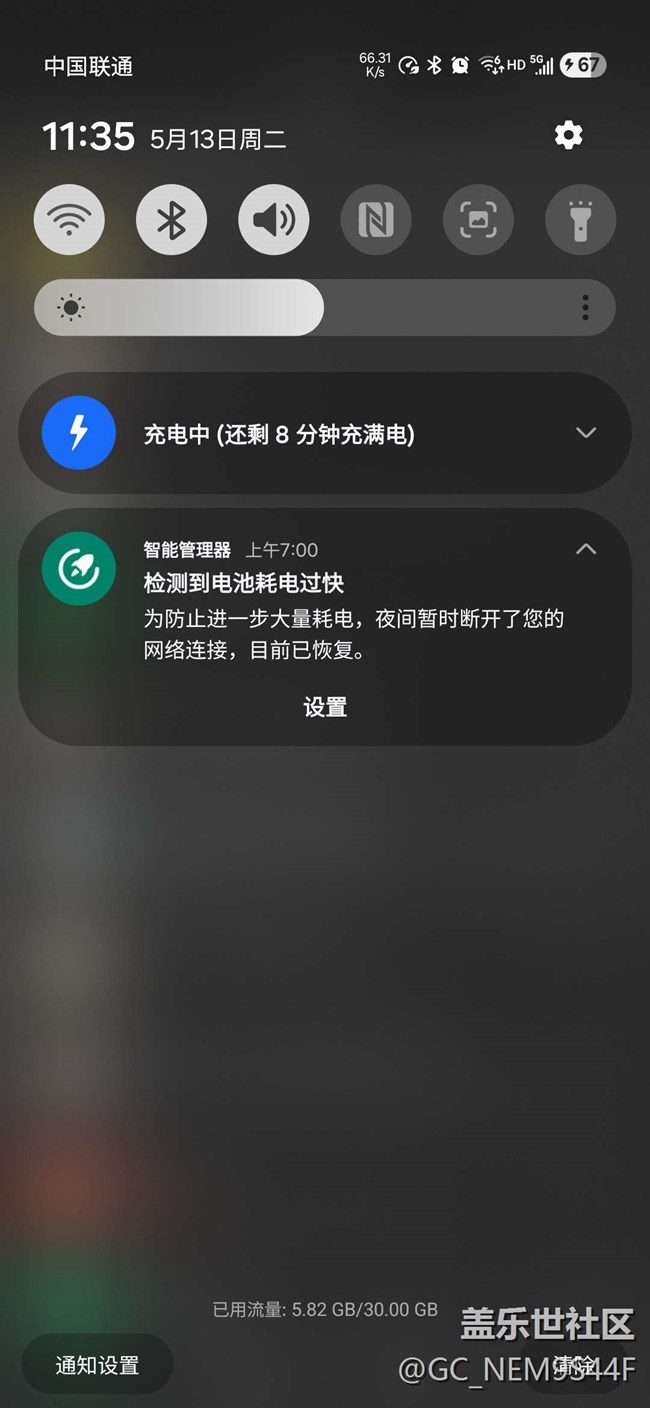Turn on the flashlight
This screenshot has width=650, height=1408.
(x=580, y=220)
